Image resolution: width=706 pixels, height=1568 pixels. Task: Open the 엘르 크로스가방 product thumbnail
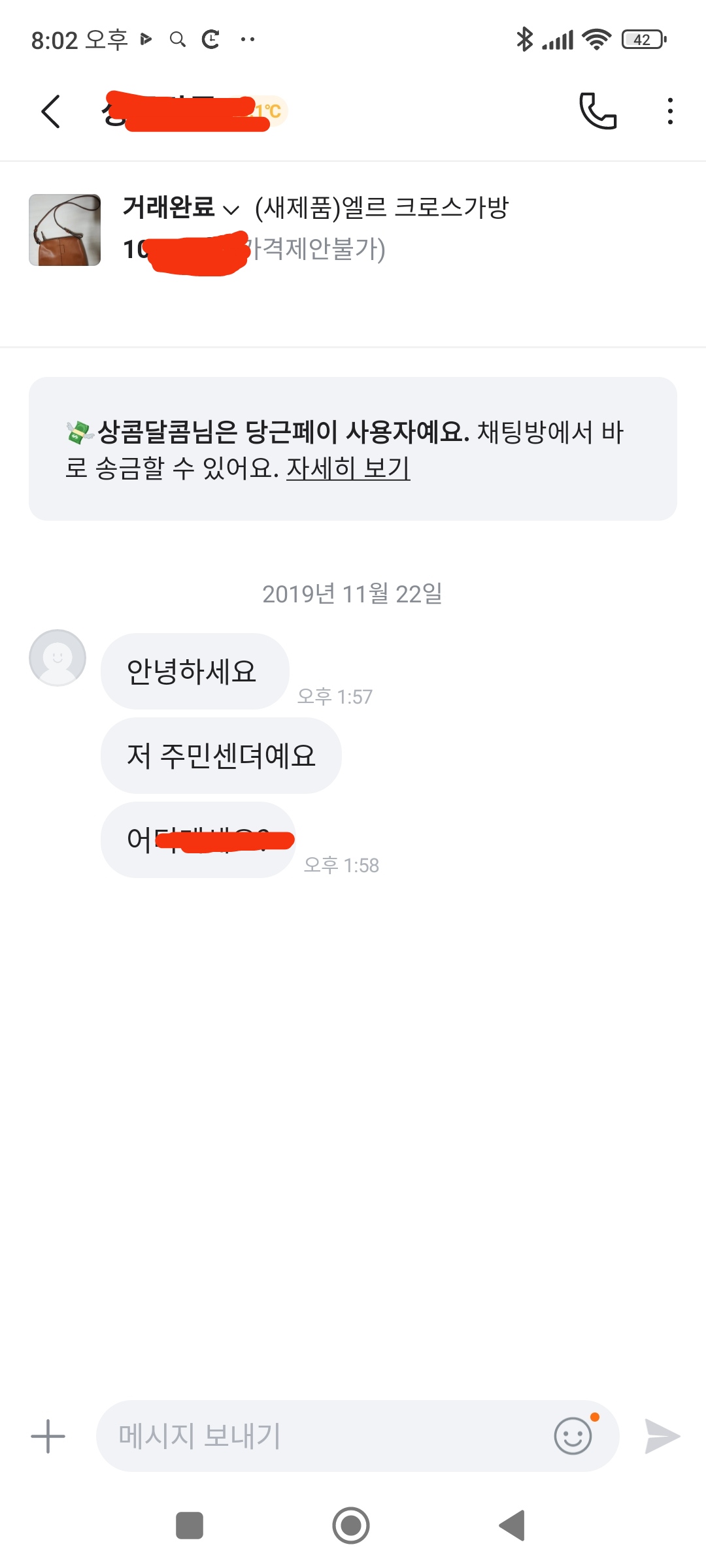click(x=65, y=230)
